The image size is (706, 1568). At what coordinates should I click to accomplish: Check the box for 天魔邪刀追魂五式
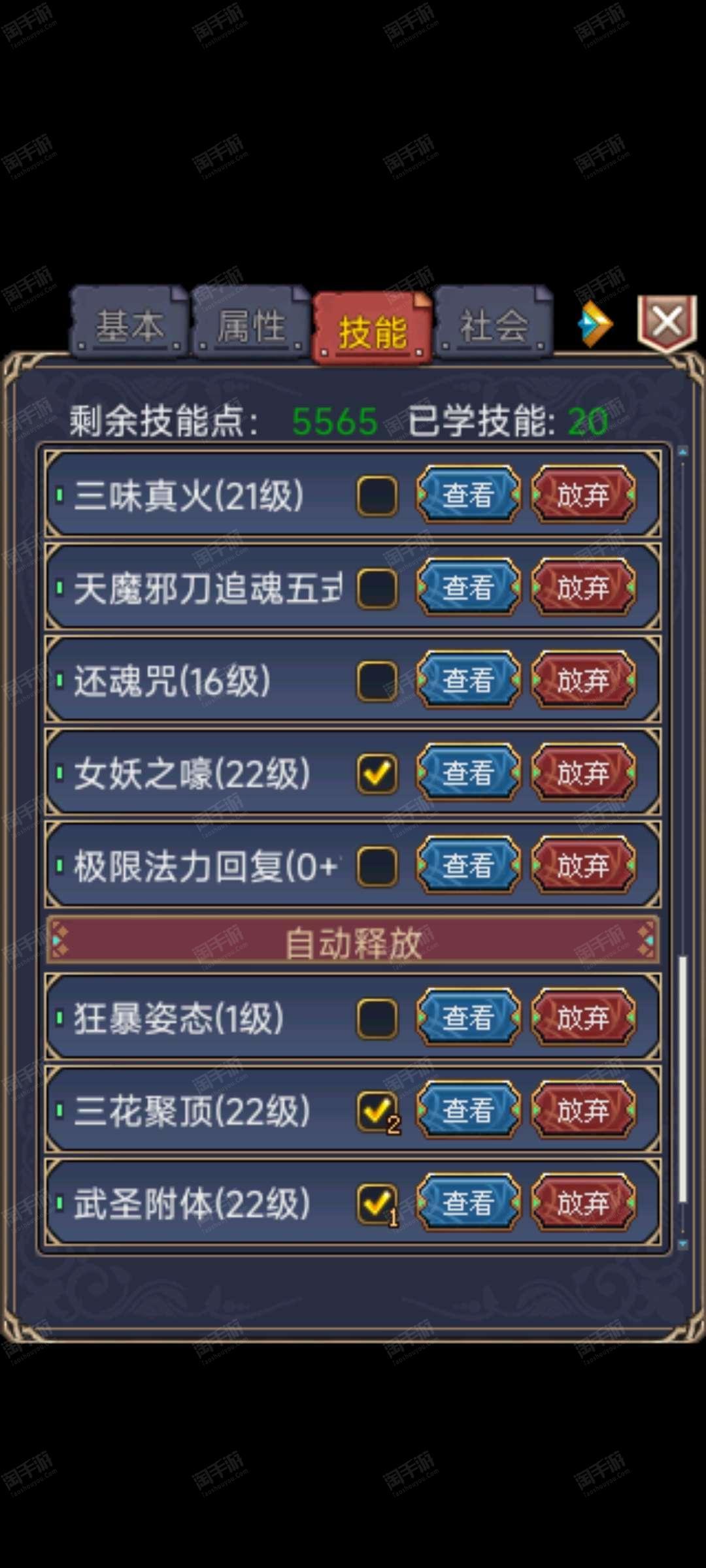pos(377,588)
